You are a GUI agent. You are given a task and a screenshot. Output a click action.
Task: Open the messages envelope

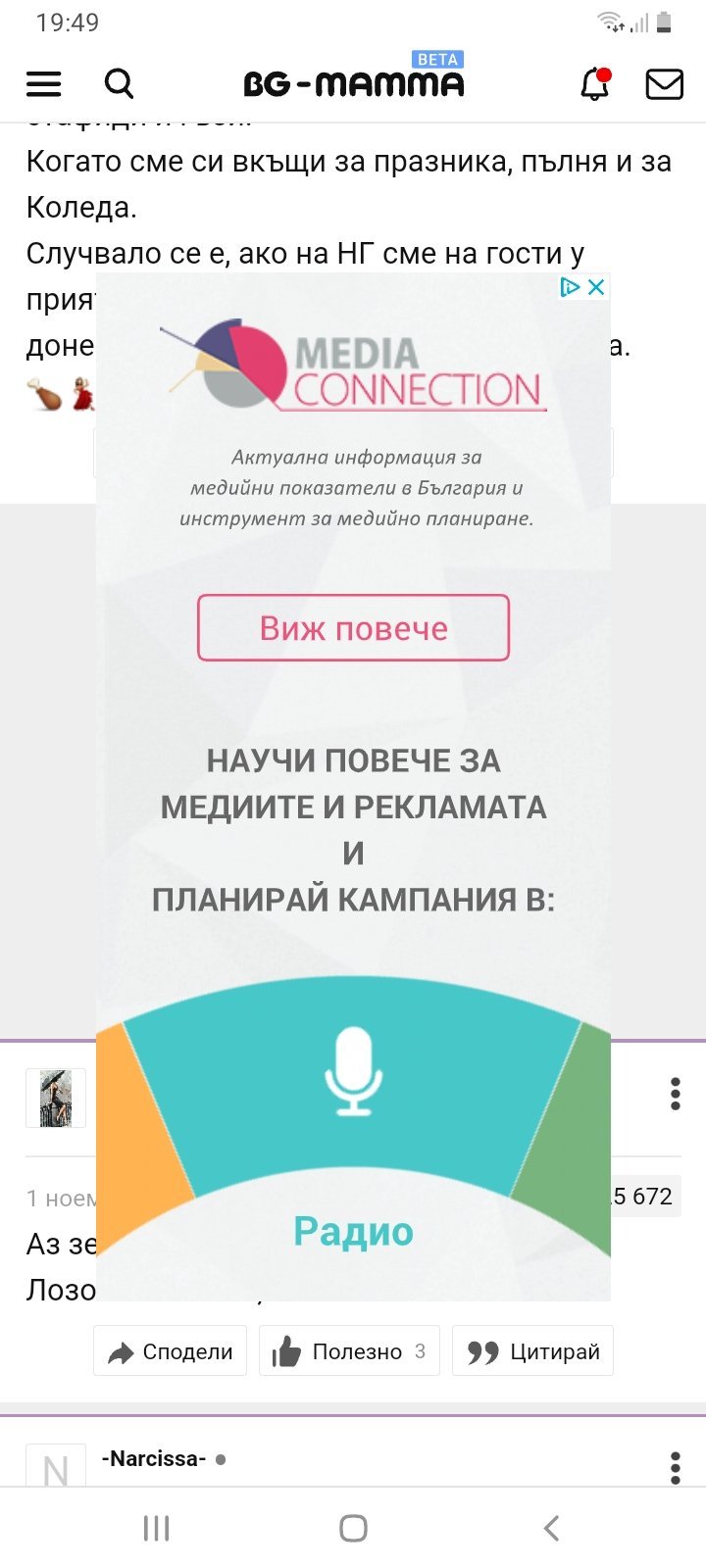(664, 84)
